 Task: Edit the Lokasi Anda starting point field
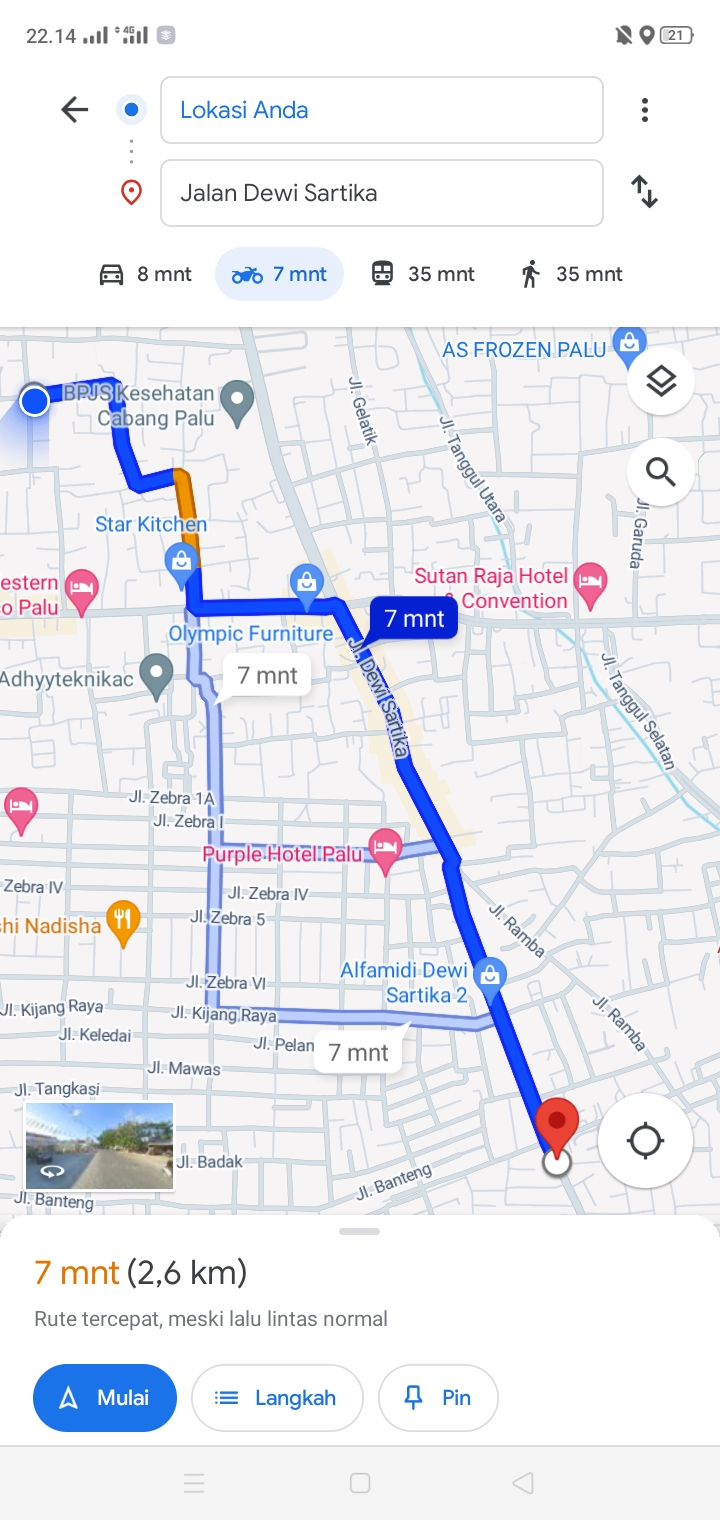click(x=382, y=110)
